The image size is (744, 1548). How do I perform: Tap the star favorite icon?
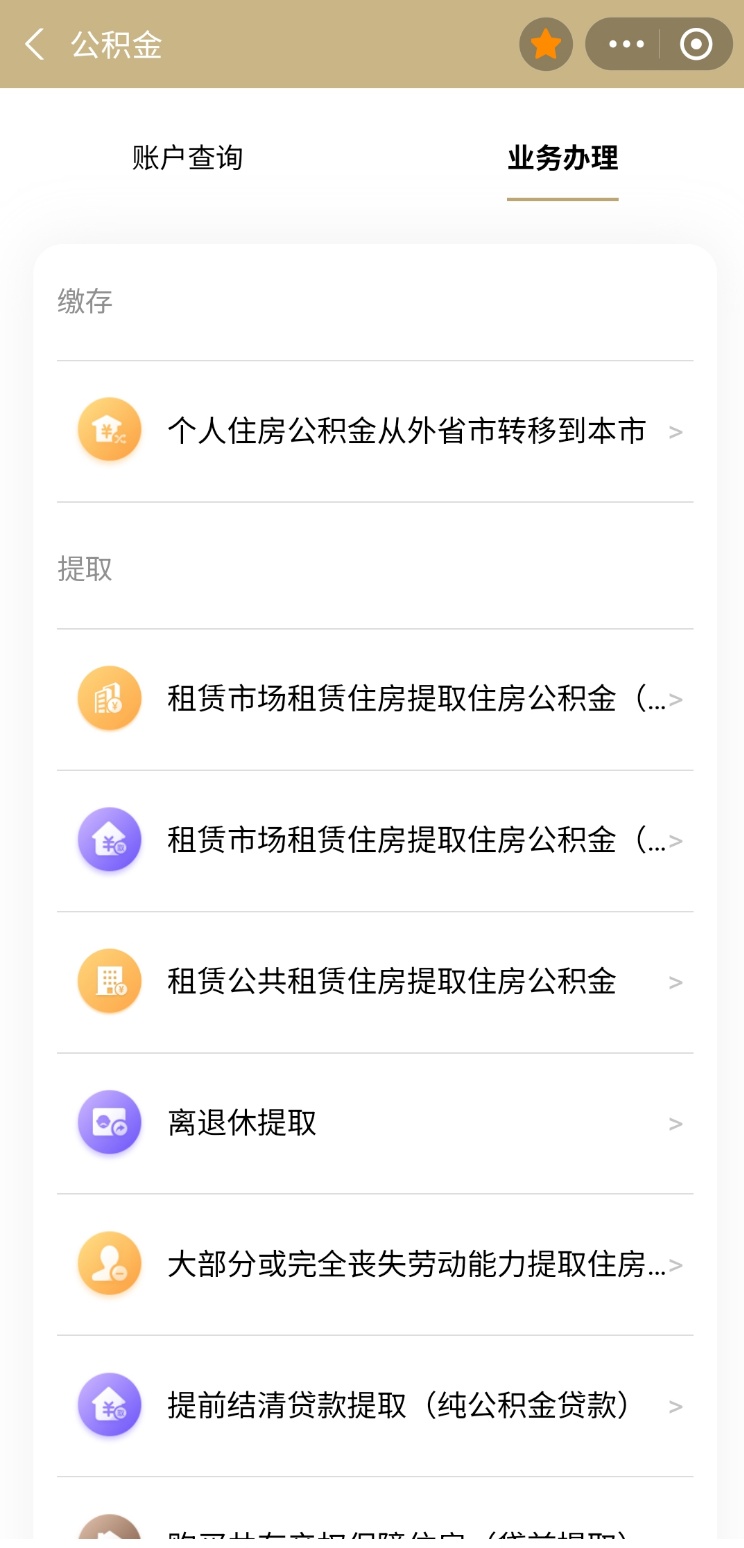[x=545, y=45]
